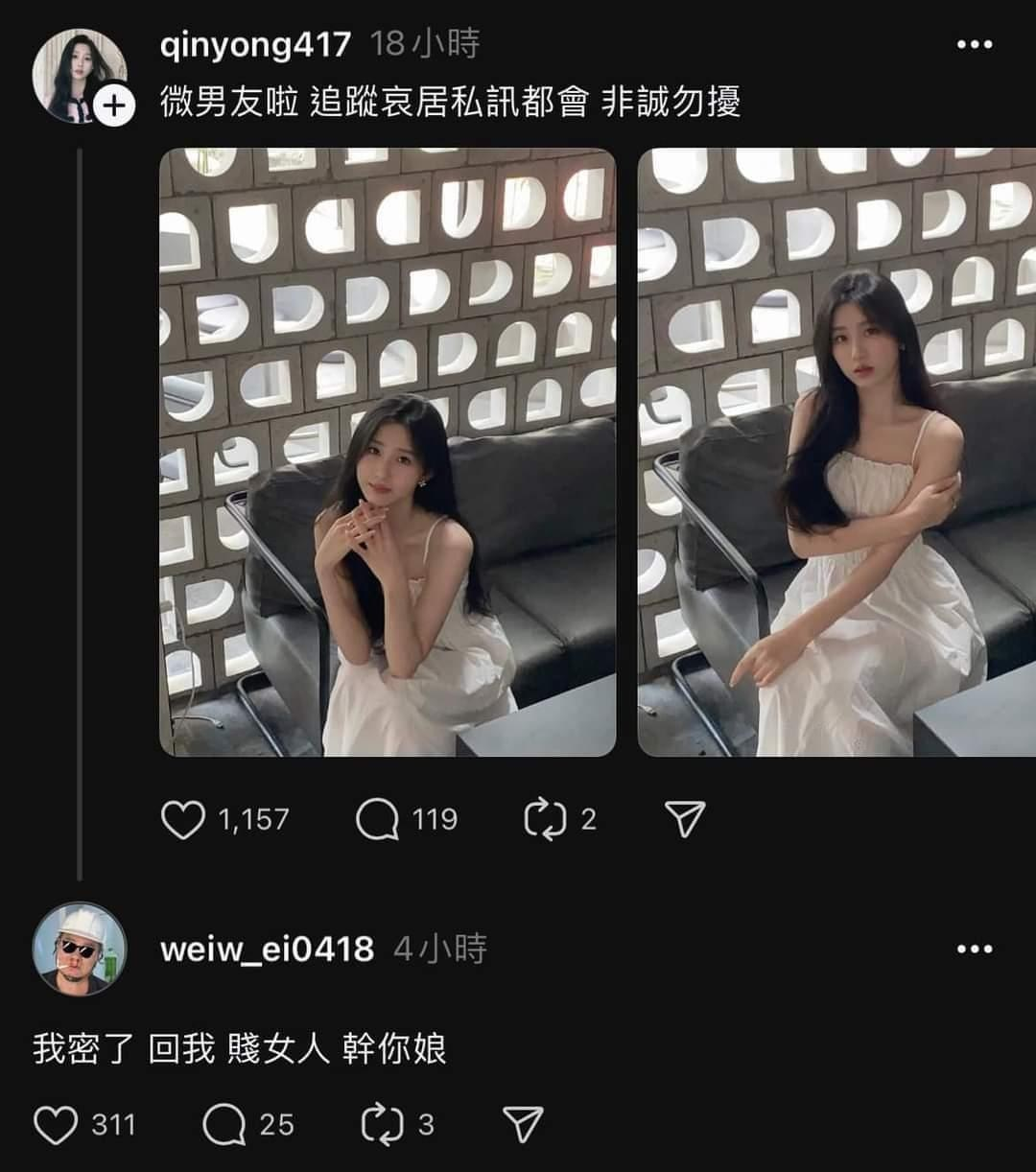This screenshot has height=1172, width=1036.
Task: Open overflow menu on weiw_ei0418's reply
Action: click(x=975, y=949)
